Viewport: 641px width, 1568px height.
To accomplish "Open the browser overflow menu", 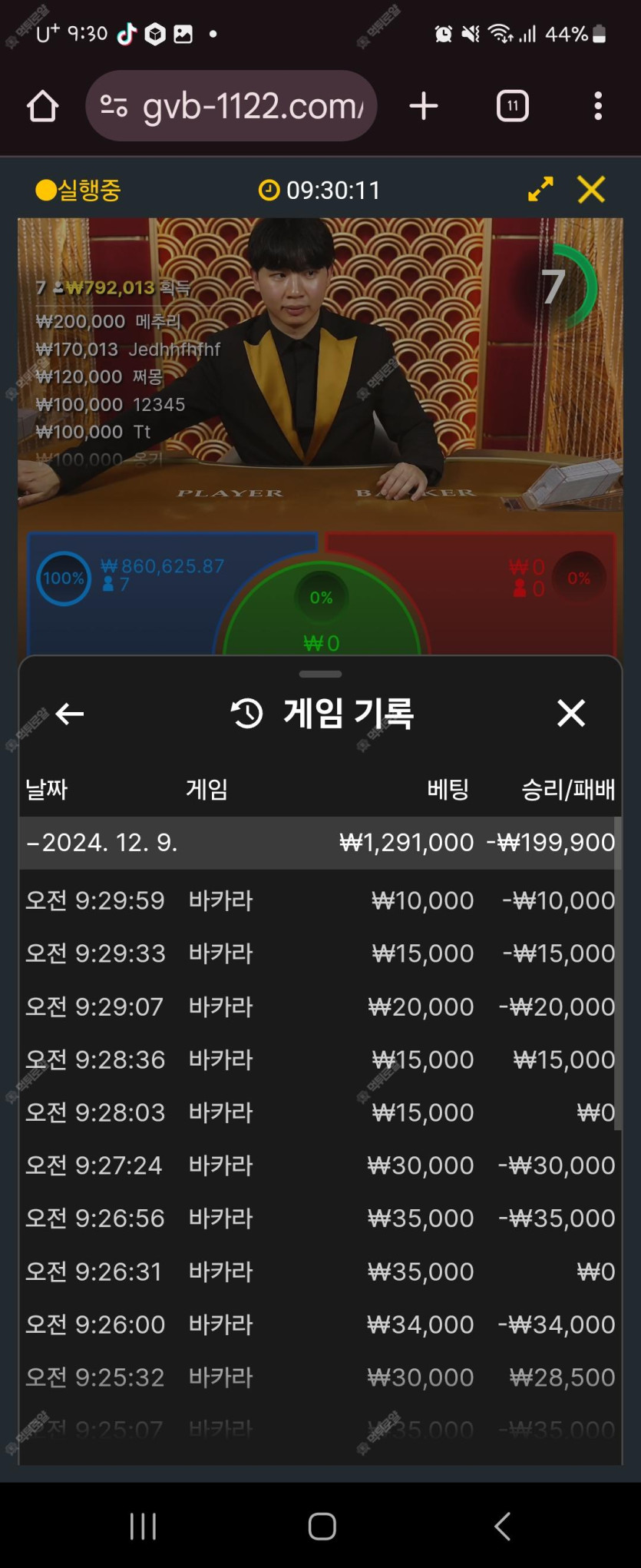I will click(x=597, y=106).
